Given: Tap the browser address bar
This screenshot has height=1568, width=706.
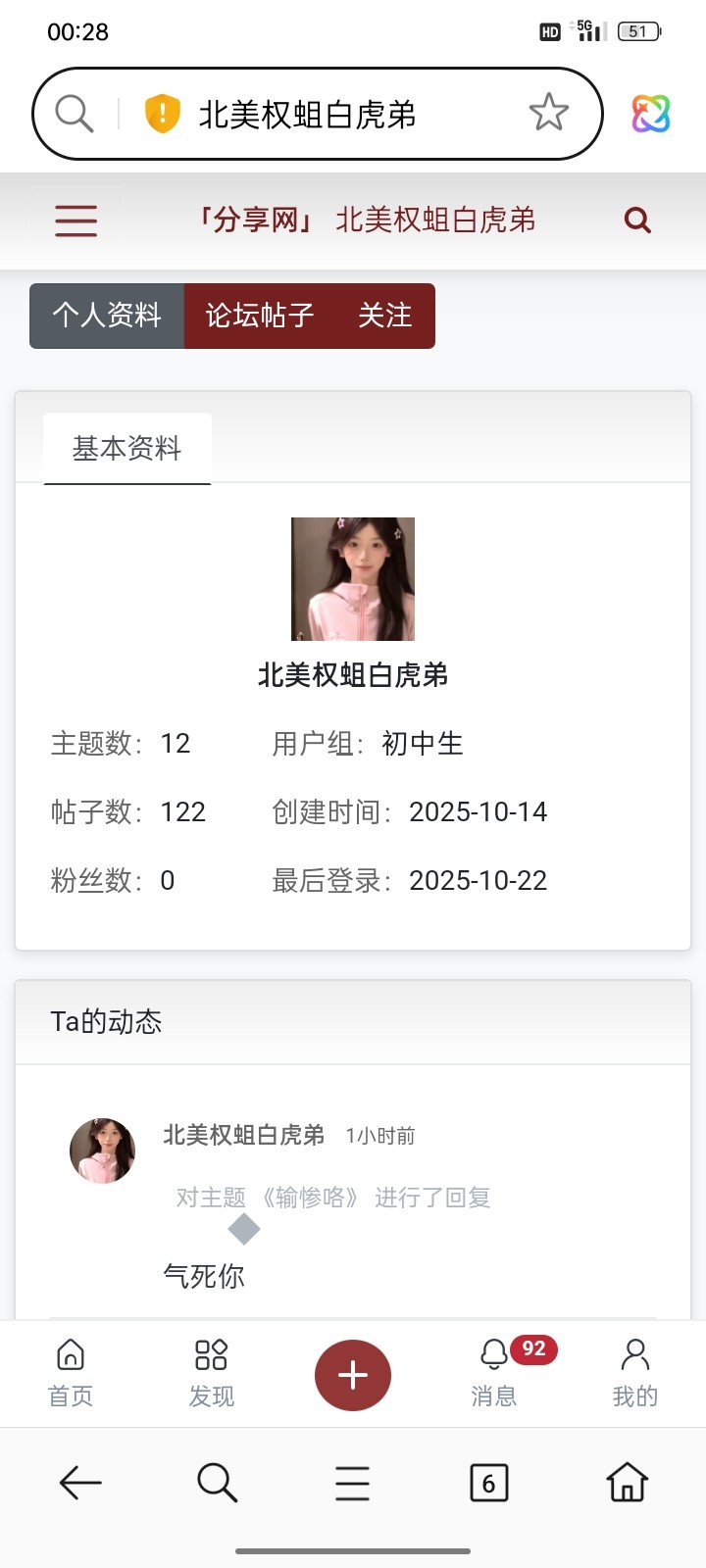Looking at the screenshot, I should click(324, 115).
